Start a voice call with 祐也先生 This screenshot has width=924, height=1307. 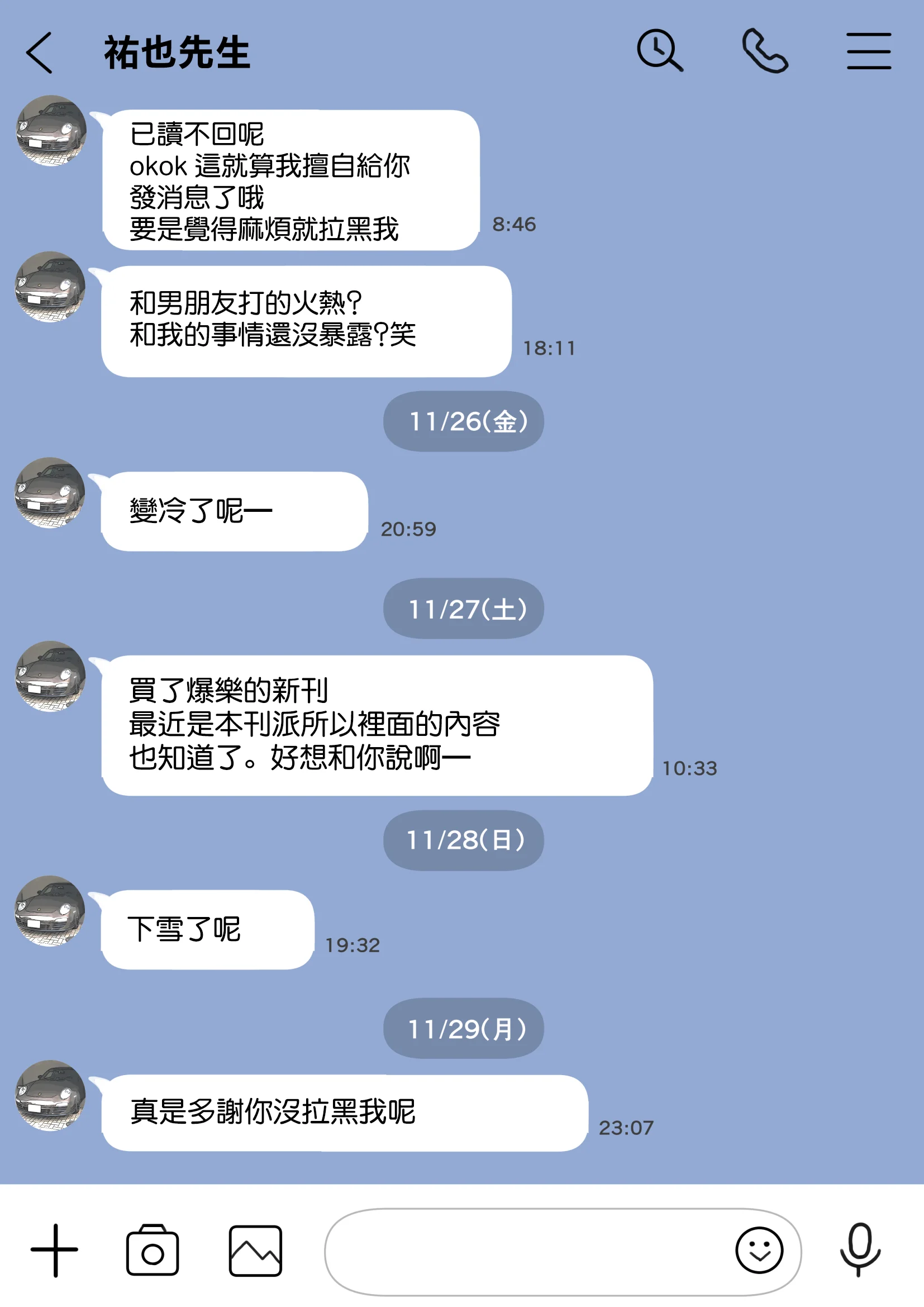765,51
